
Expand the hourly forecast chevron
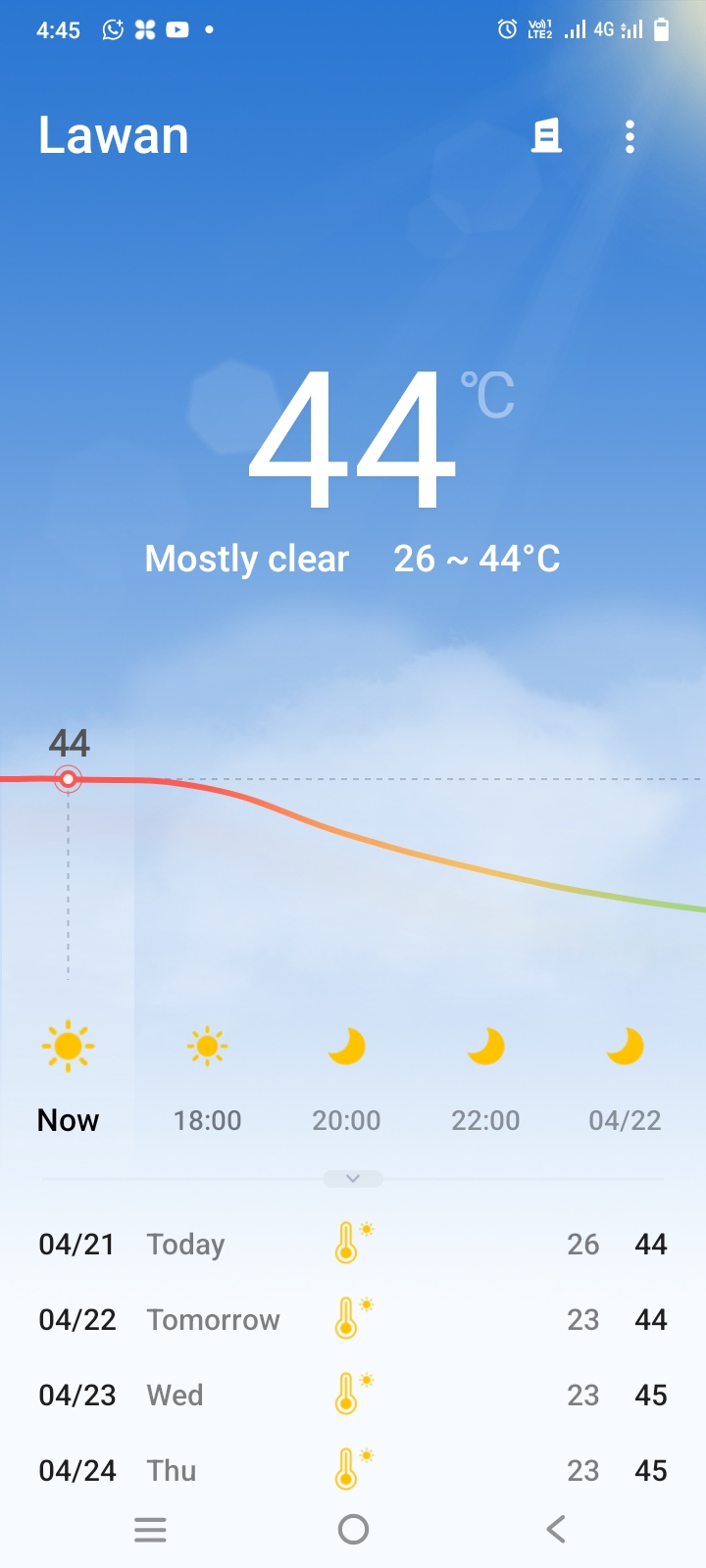353,1179
